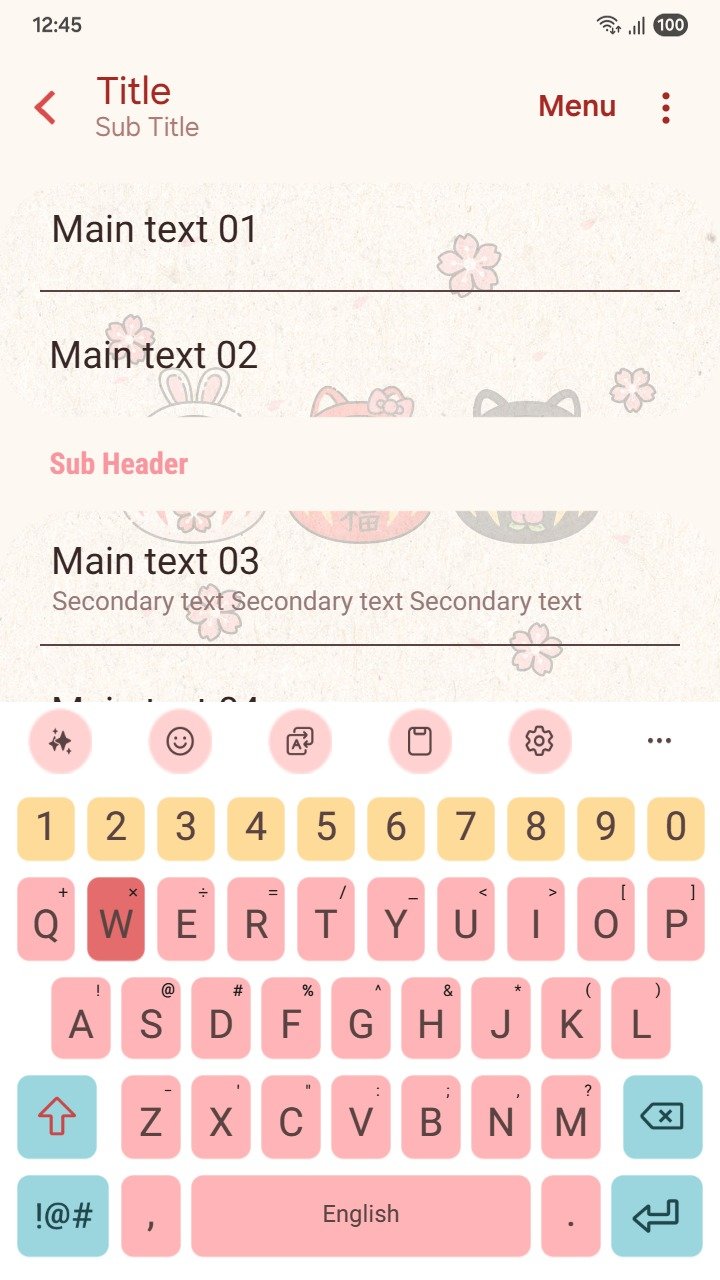The height and width of the screenshot is (1280, 720).
Task: Go back using the arrow beside Title
Action: point(45,107)
